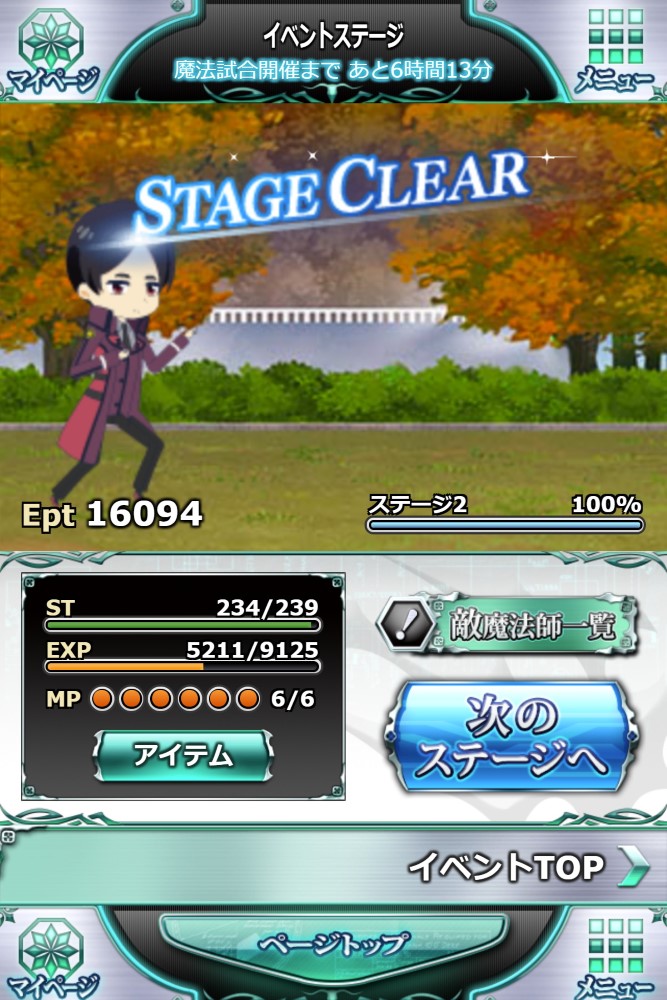Proceed with 次のステージへ button

tap(512, 737)
